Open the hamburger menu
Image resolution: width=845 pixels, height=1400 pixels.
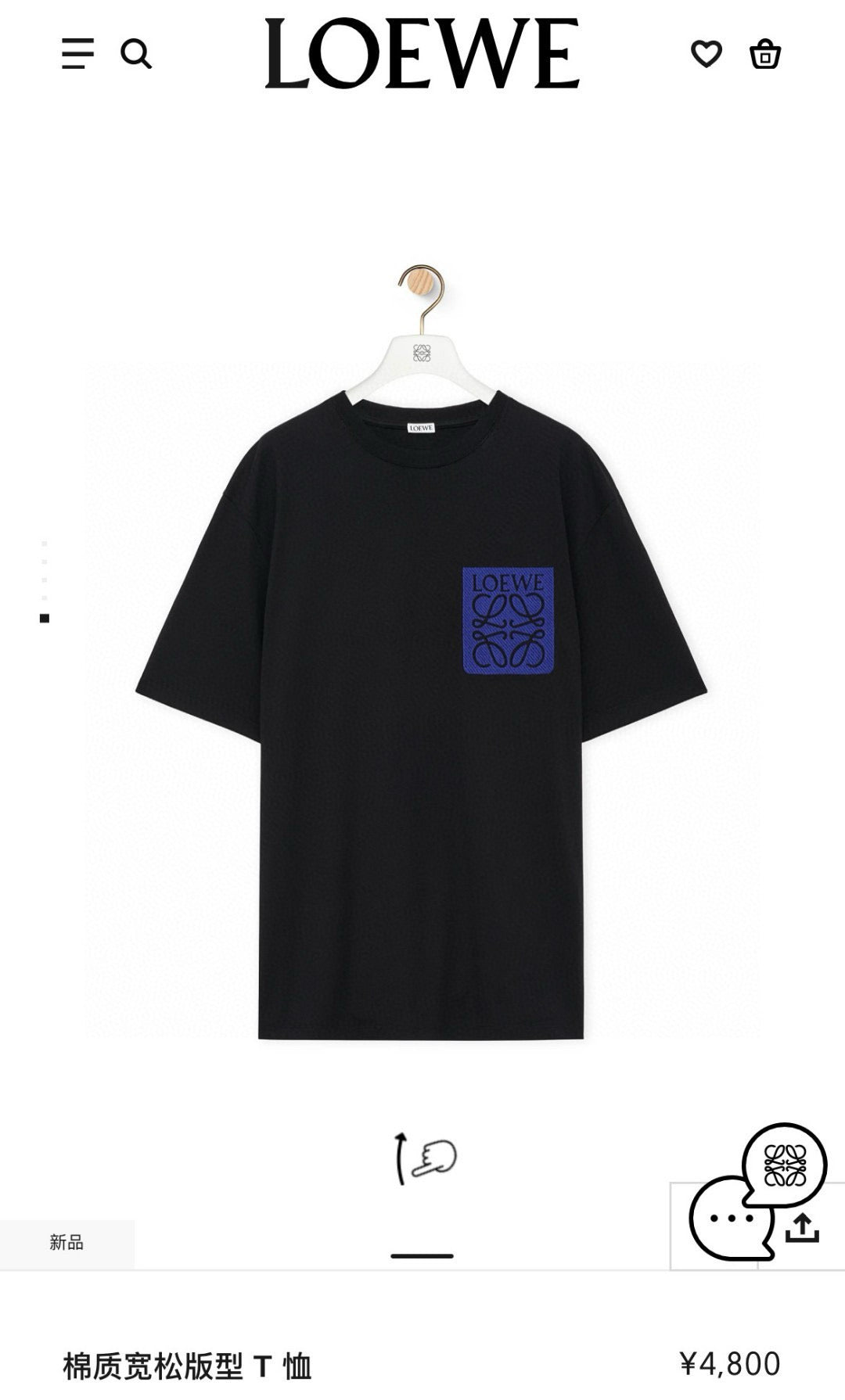coord(77,54)
